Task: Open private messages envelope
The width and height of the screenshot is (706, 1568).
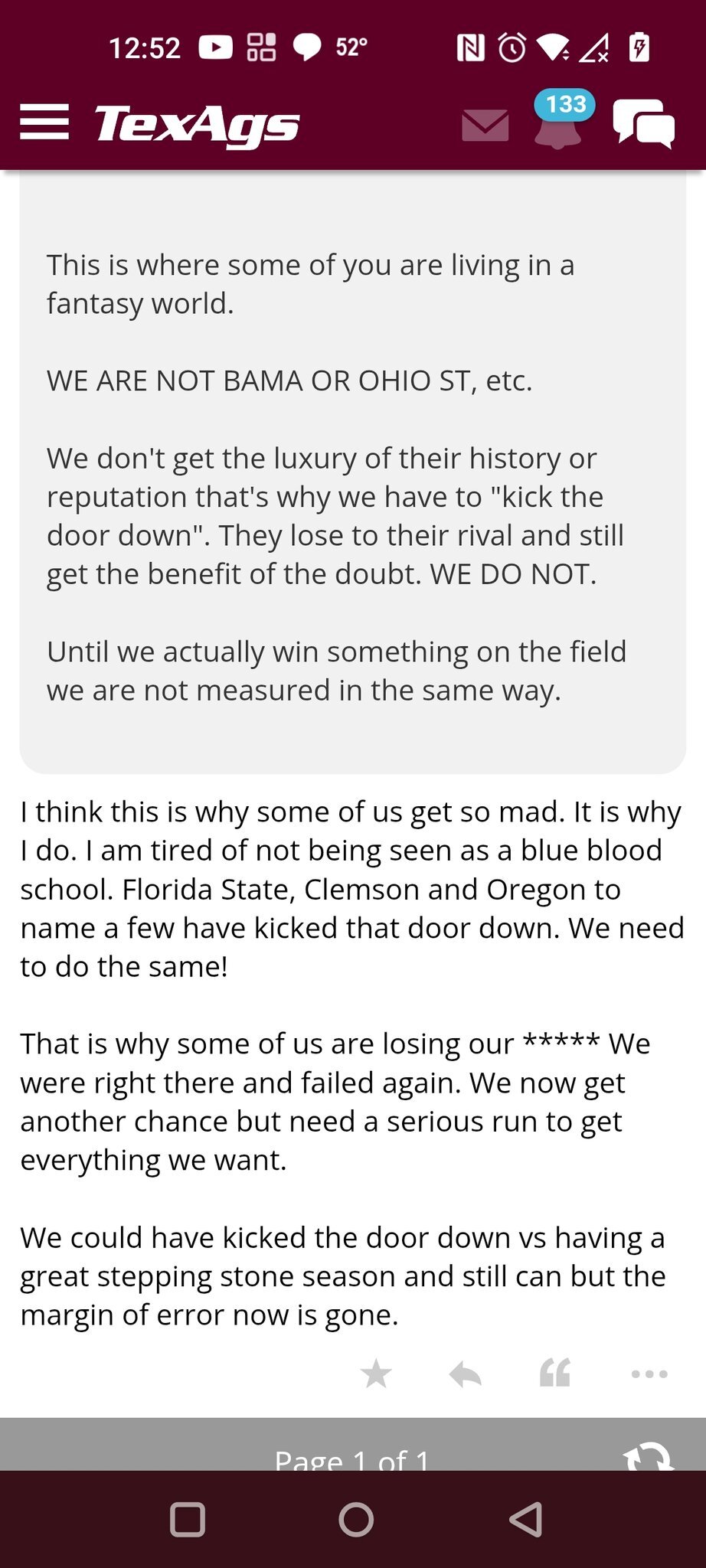Action: [x=485, y=126]
